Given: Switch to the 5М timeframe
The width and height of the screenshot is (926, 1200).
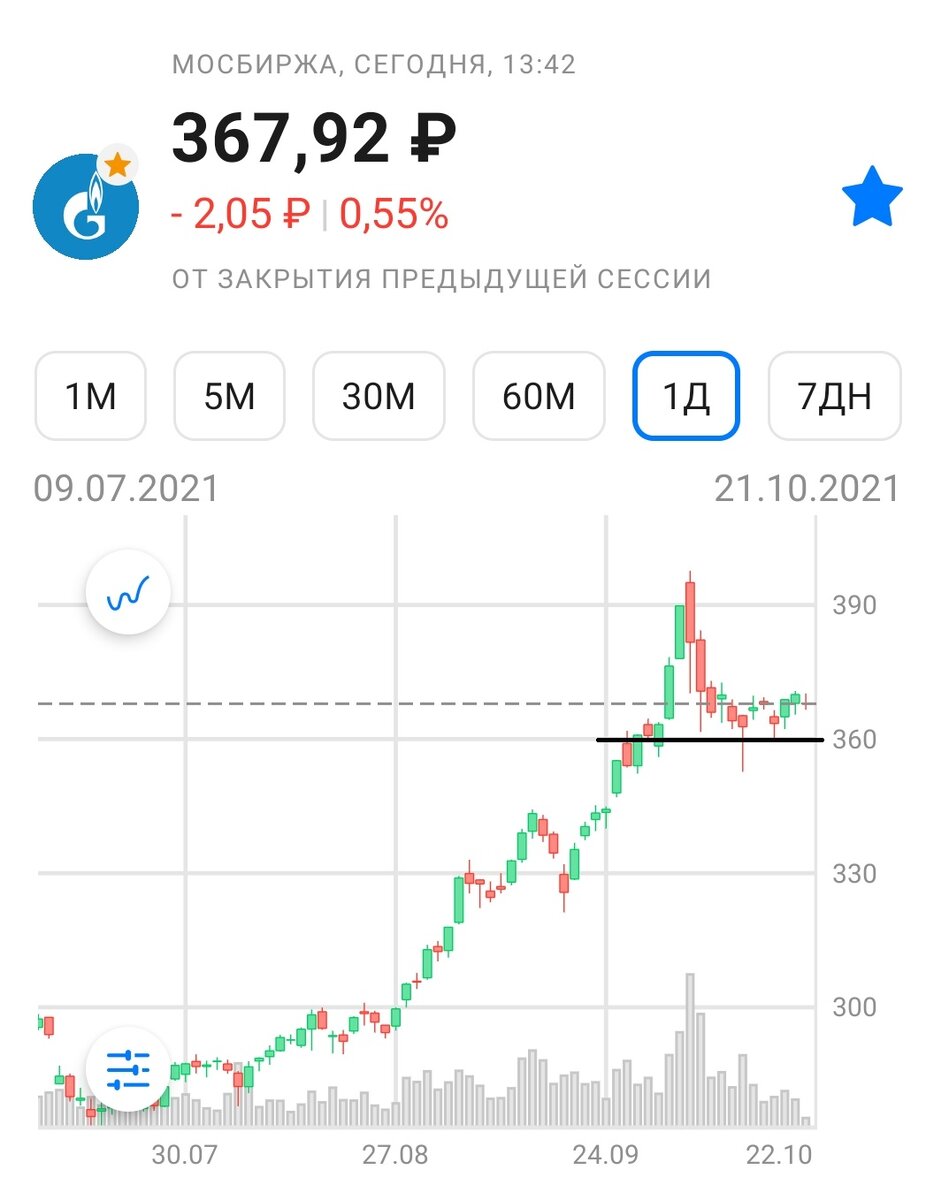Looking at the screenshot, I should click(230, 396).
